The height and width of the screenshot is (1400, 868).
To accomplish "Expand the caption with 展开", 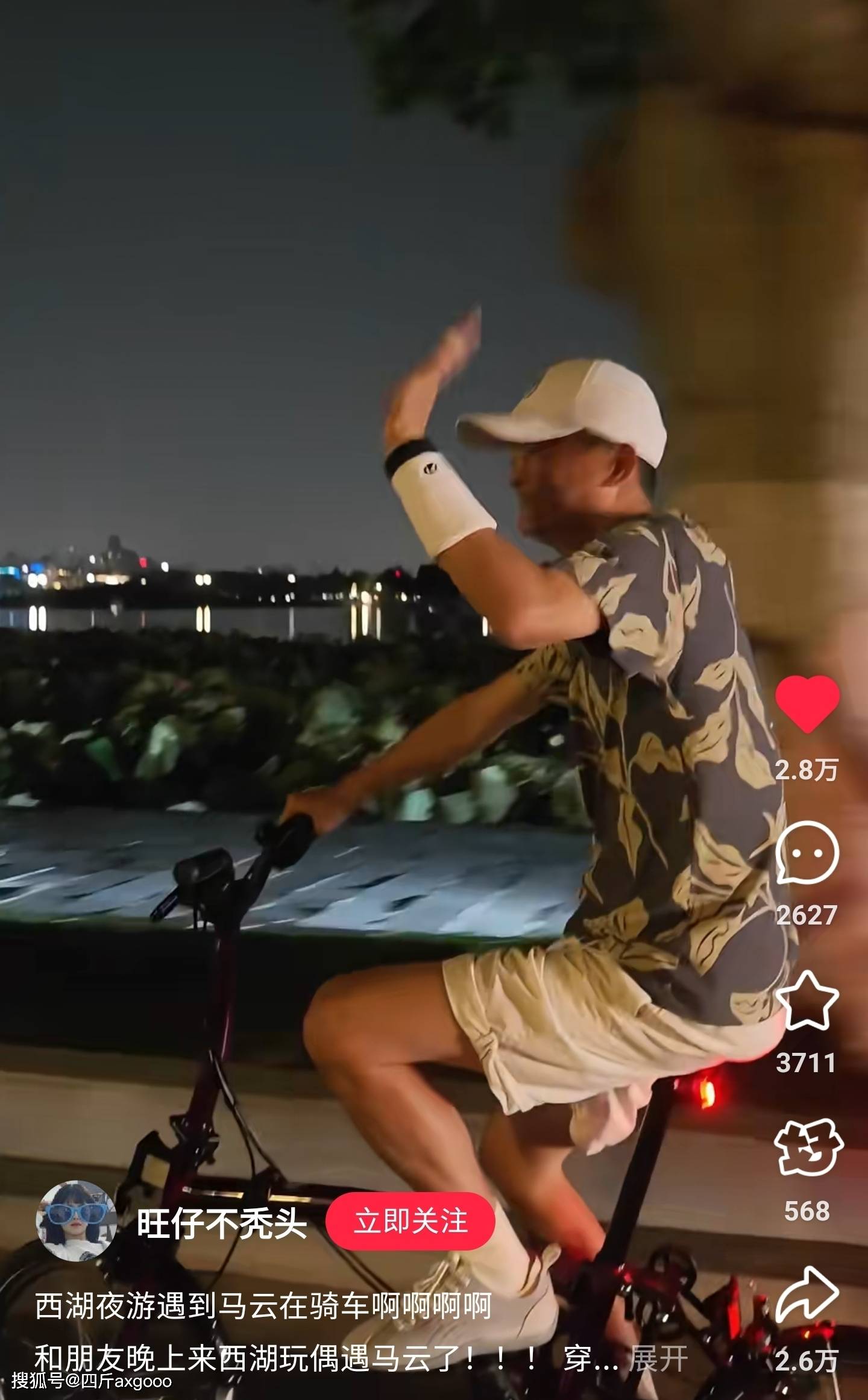I will (658, 1358).
